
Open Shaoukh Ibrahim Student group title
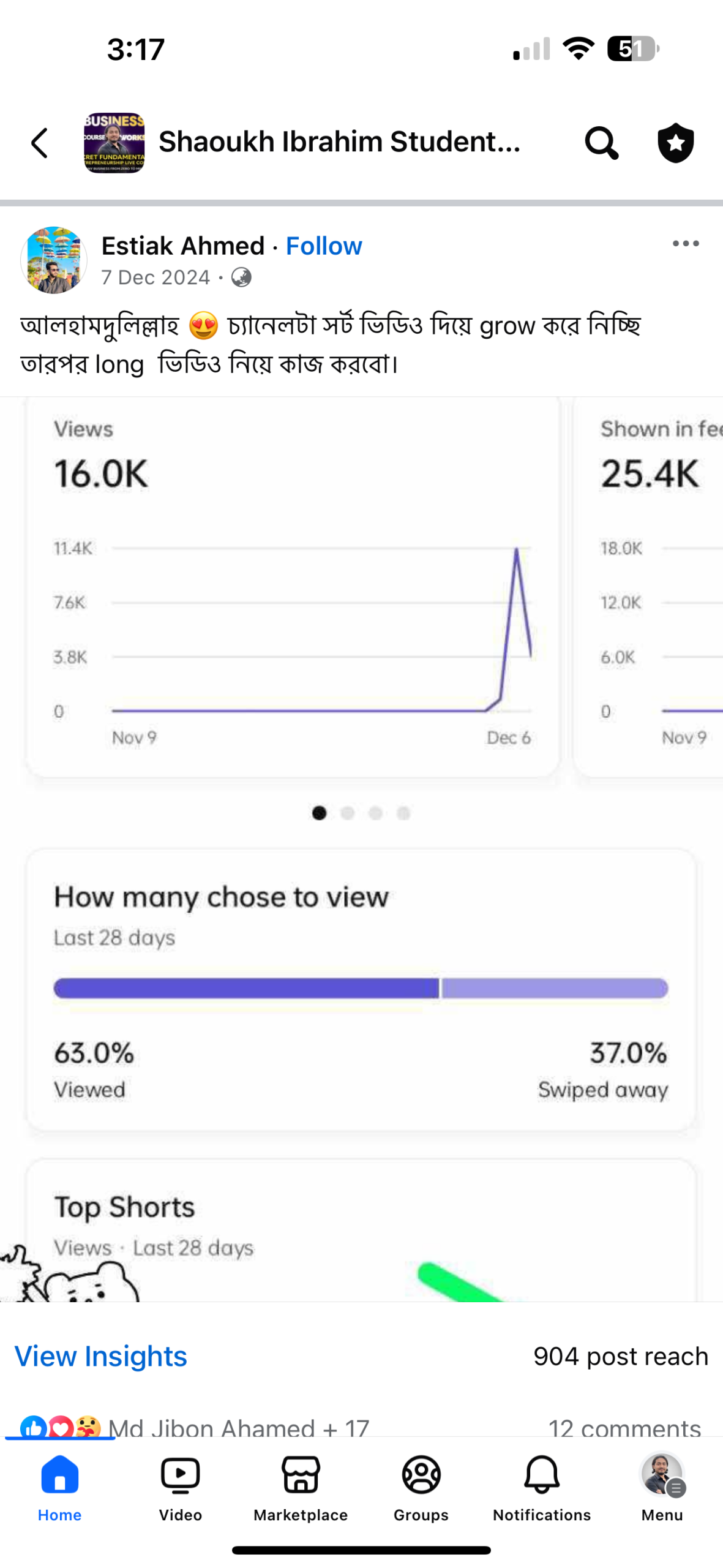pyautogui.click(x=339, y=142)
